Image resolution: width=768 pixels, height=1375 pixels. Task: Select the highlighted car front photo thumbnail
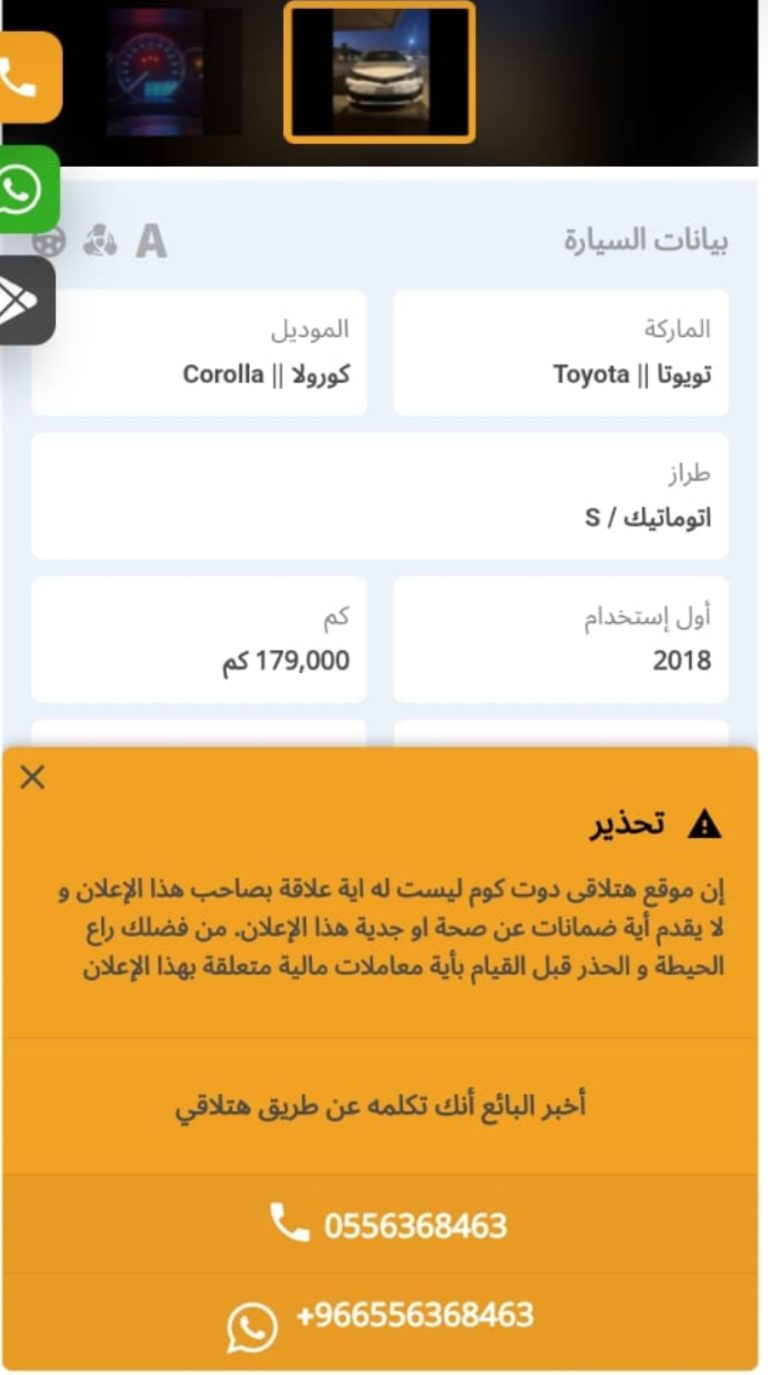point(380,72)
